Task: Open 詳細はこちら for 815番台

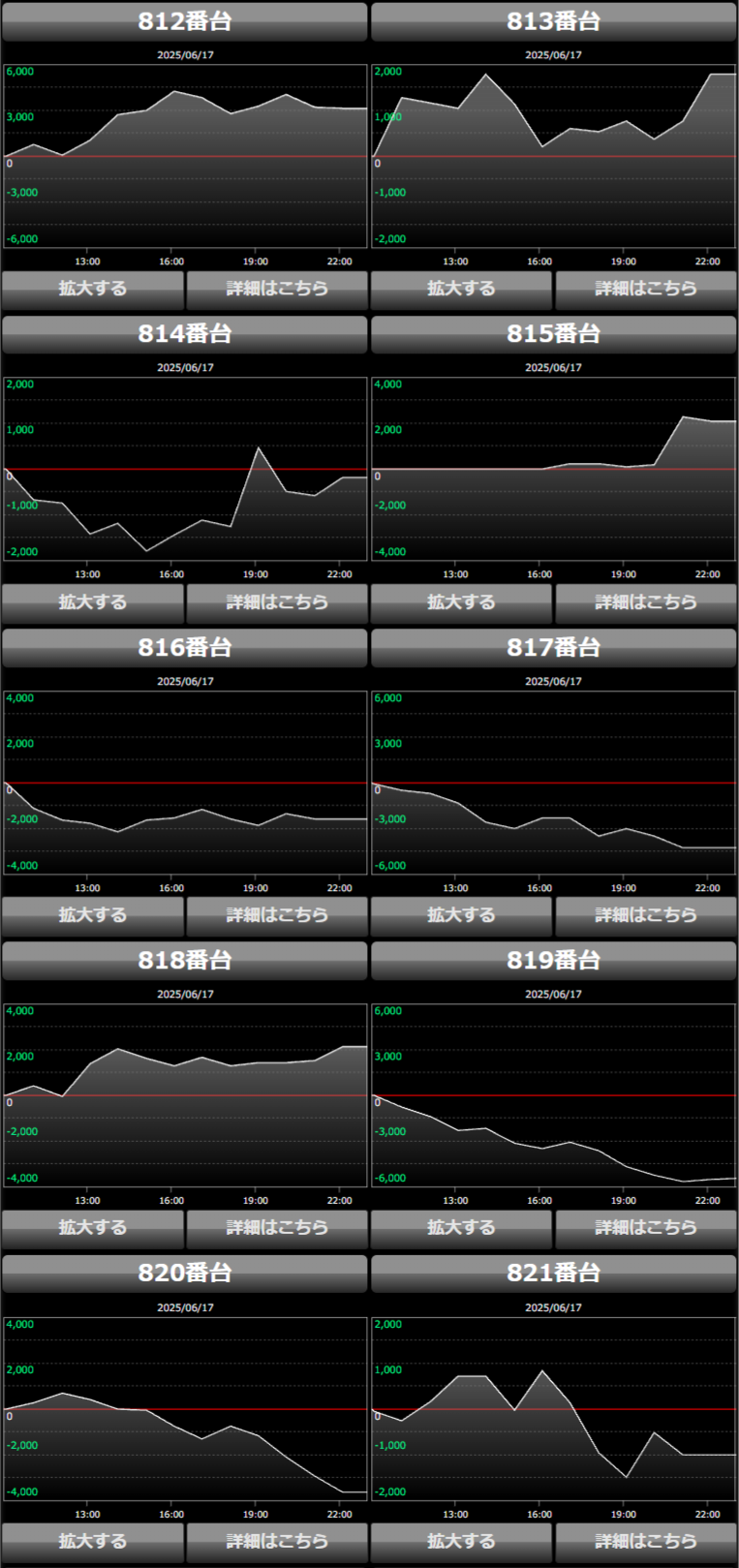Action: tap(646, 601)
